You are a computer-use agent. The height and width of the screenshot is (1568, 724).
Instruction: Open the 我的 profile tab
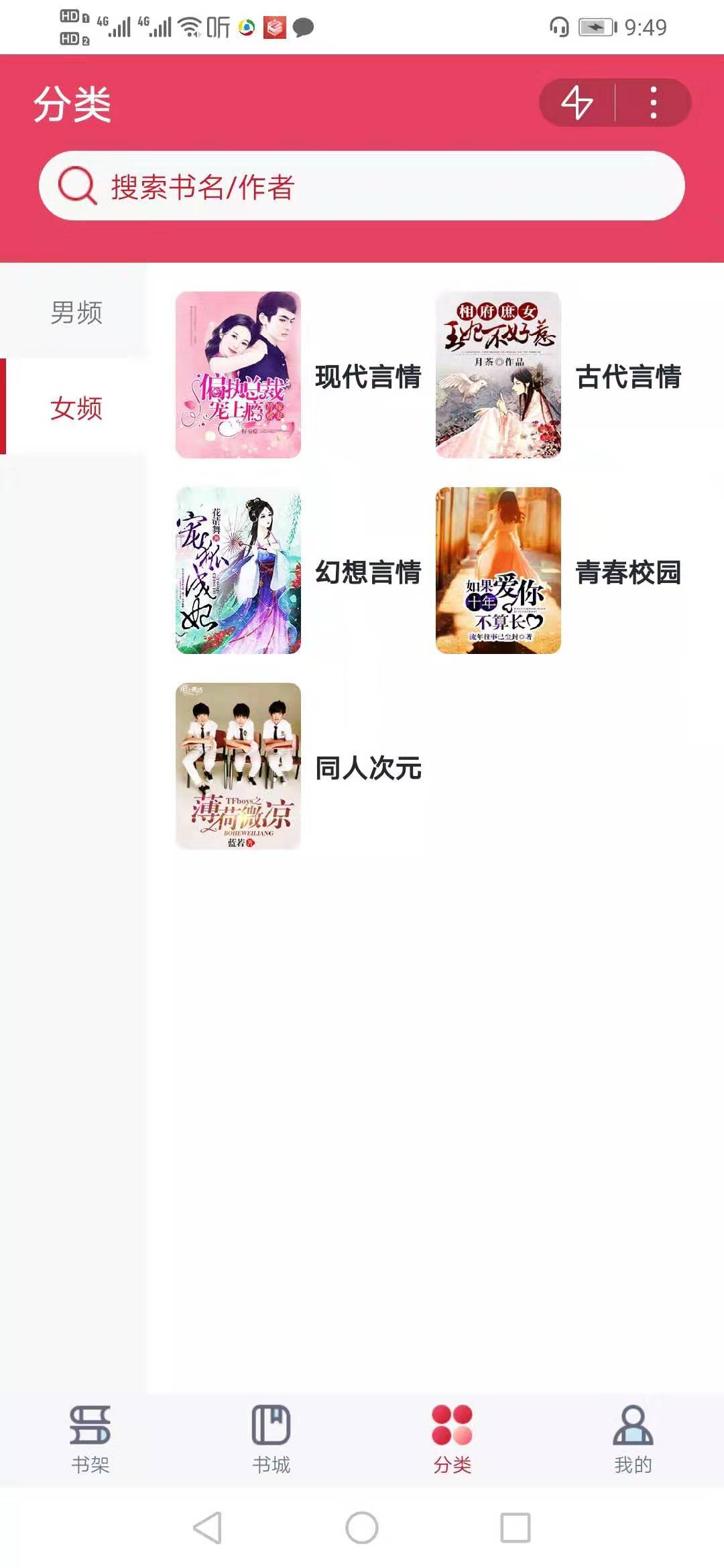click(x=633, y=1439)
